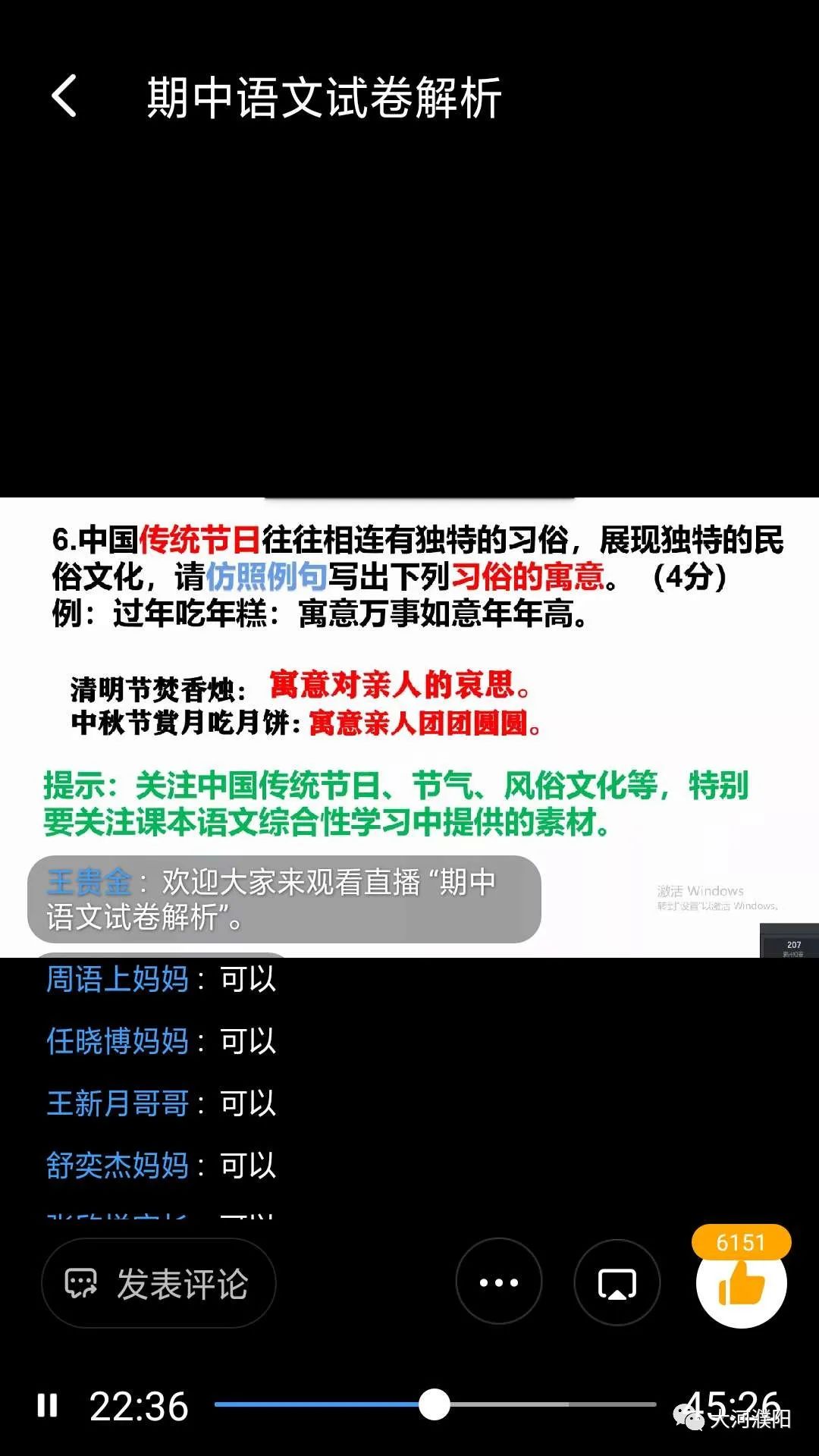Cast the video to another screen

coord(617,1283)
